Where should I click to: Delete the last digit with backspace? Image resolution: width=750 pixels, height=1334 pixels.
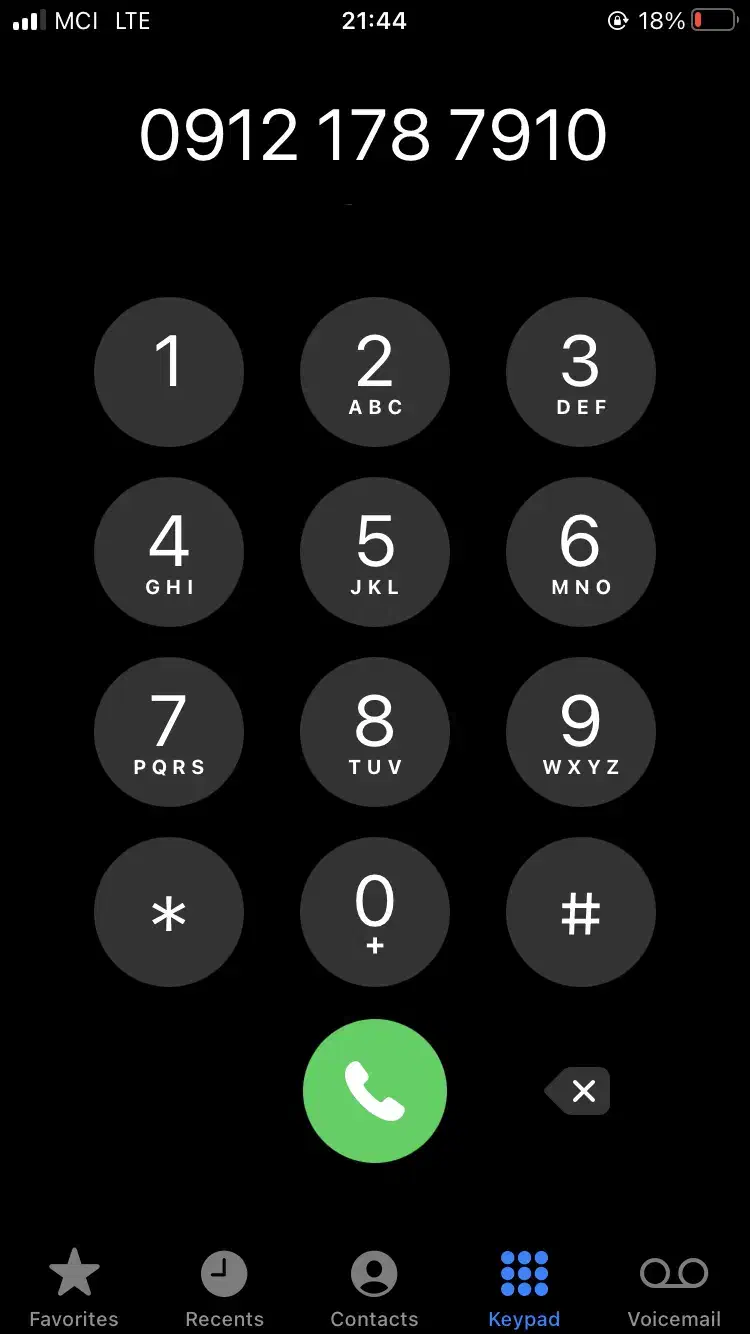[578, 1091]
